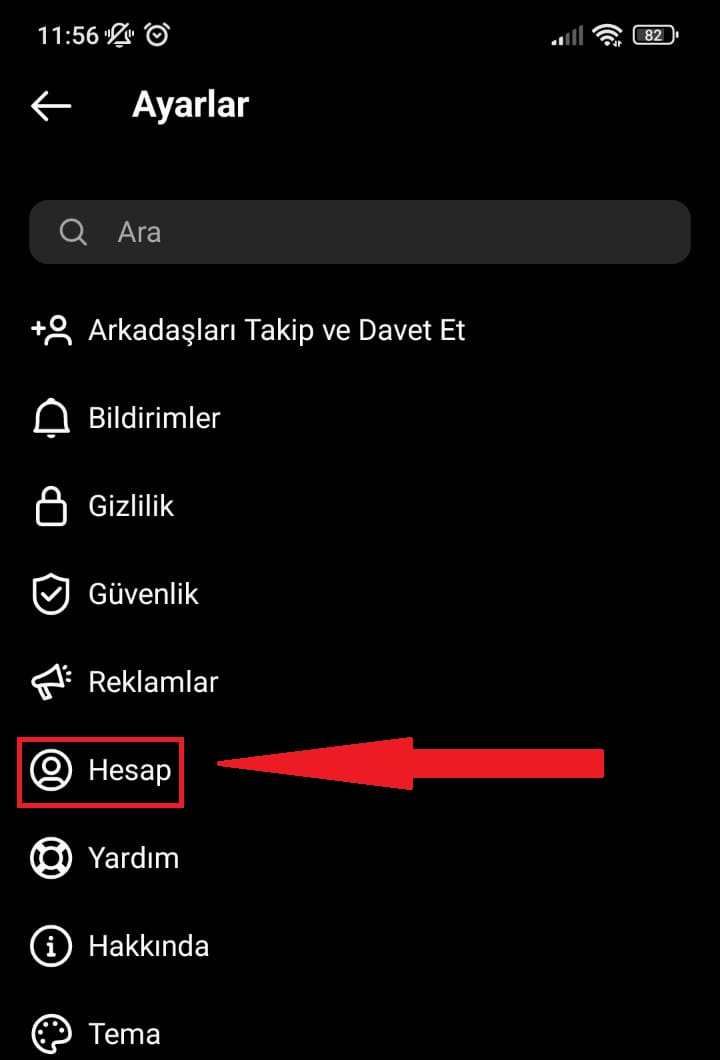Select the Bildirimler bell icon

[50, 418]
